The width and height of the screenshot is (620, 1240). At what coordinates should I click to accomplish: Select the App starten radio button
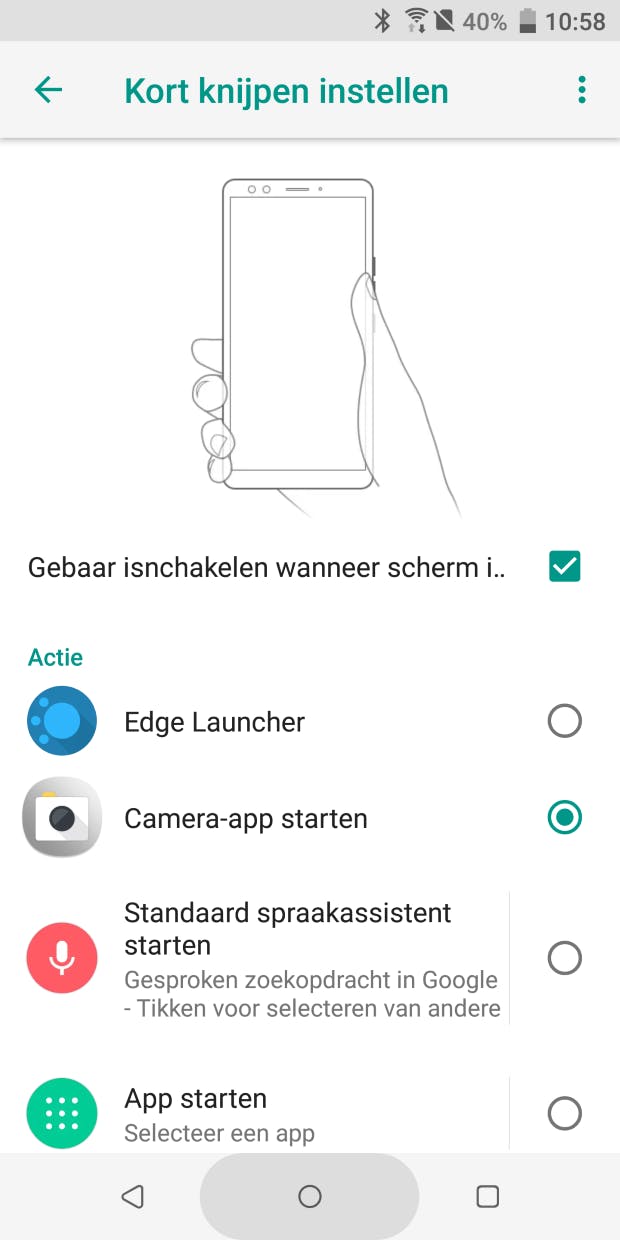tap(564, 1113)
